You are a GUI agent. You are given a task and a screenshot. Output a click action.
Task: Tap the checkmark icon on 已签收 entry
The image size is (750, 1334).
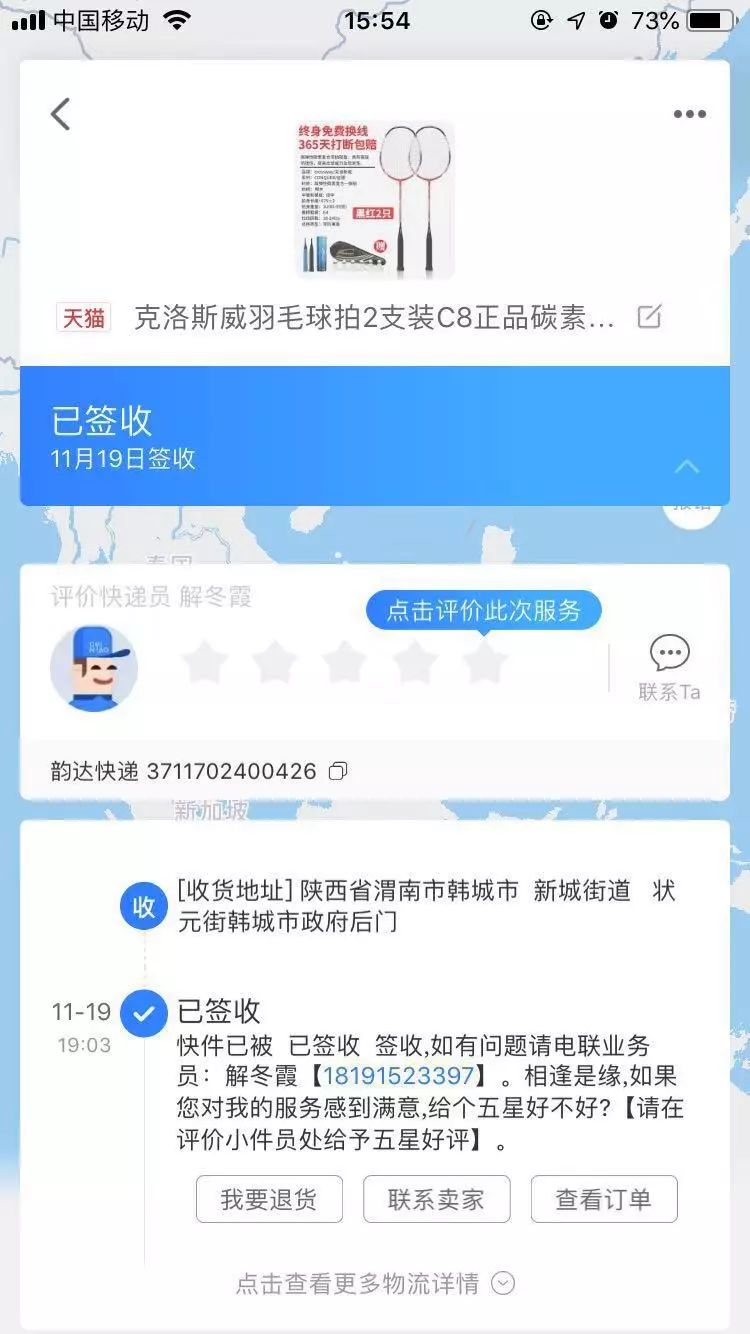(144, 1013)
